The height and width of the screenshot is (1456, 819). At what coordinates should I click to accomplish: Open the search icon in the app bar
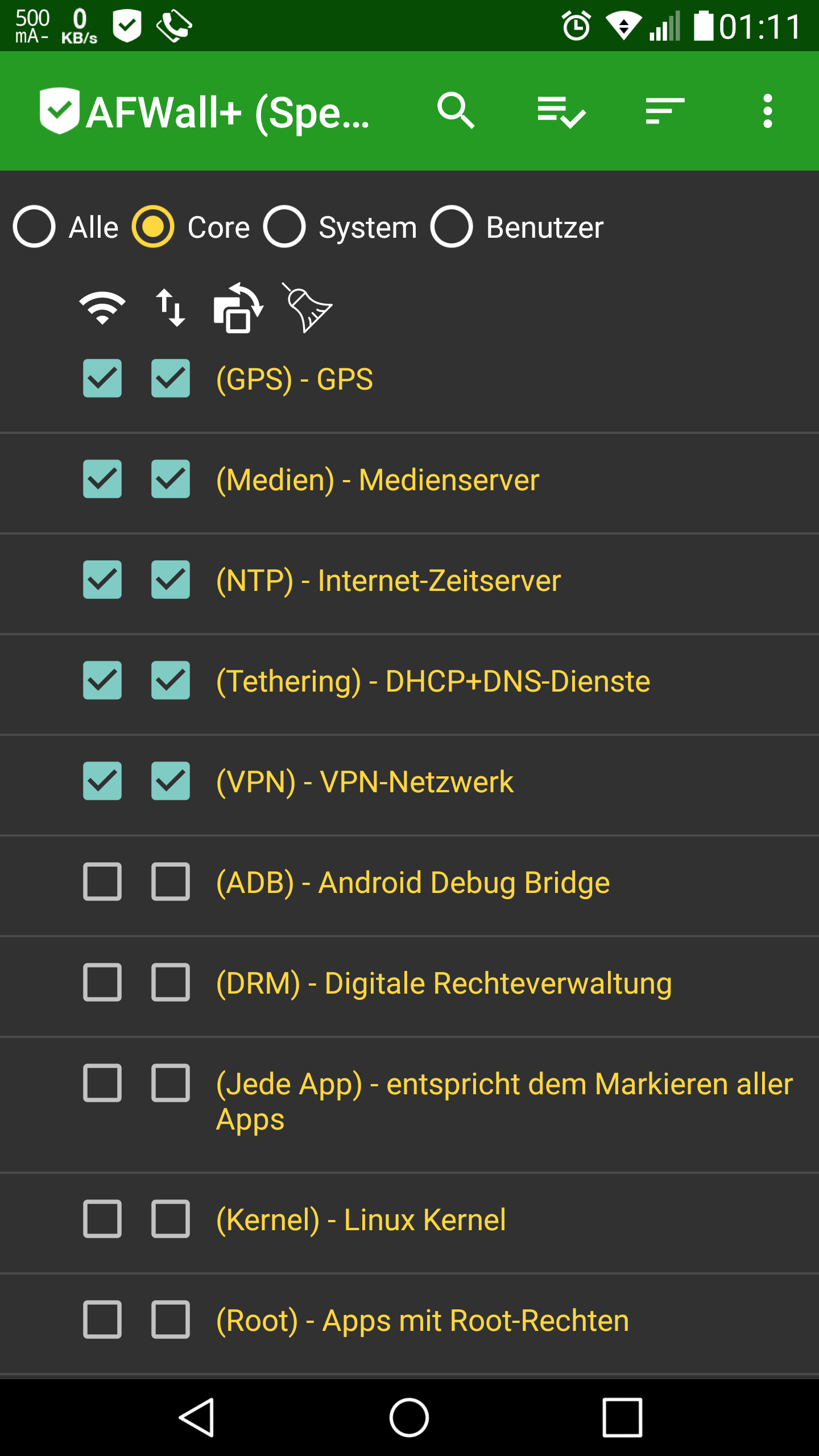point(456,111)
